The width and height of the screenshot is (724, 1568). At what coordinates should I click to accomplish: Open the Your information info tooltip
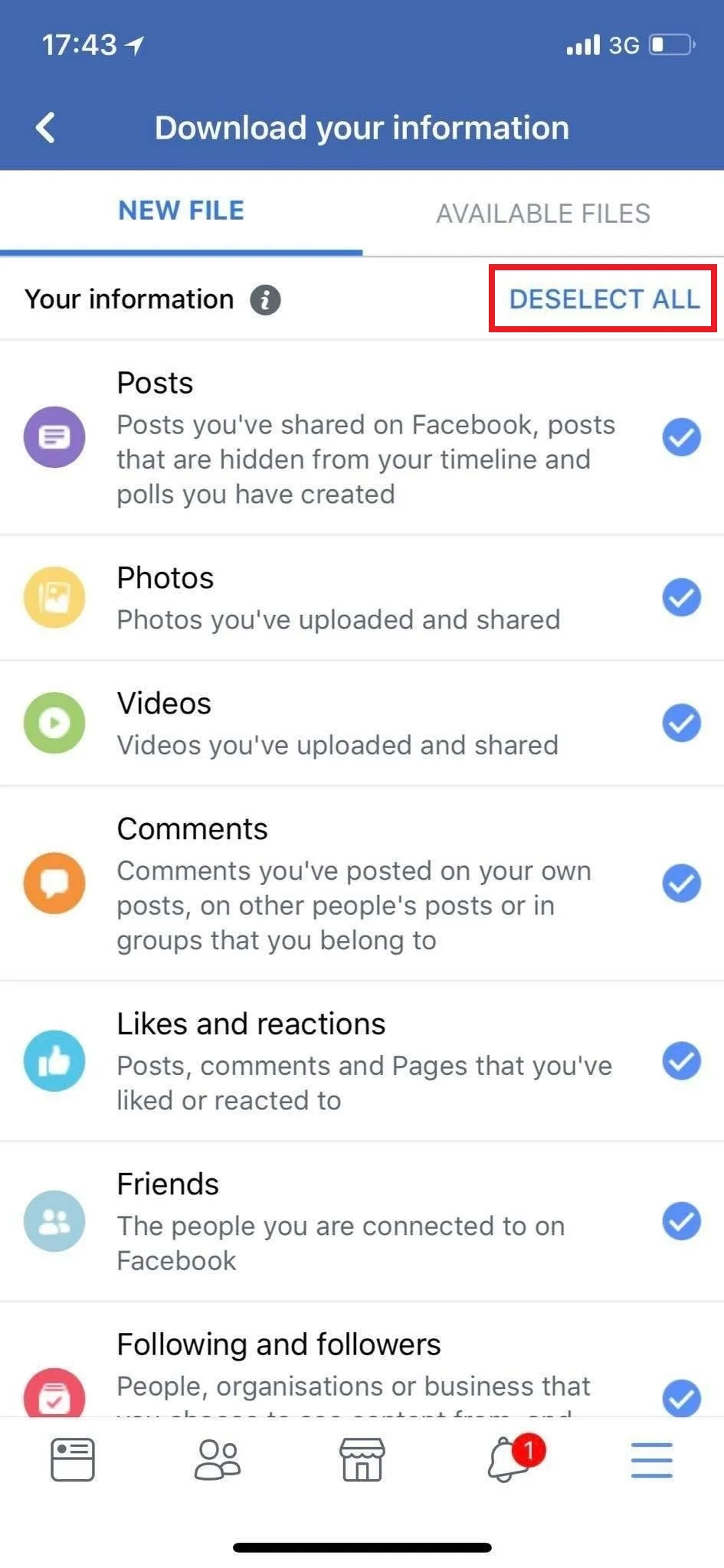[264, 299]
